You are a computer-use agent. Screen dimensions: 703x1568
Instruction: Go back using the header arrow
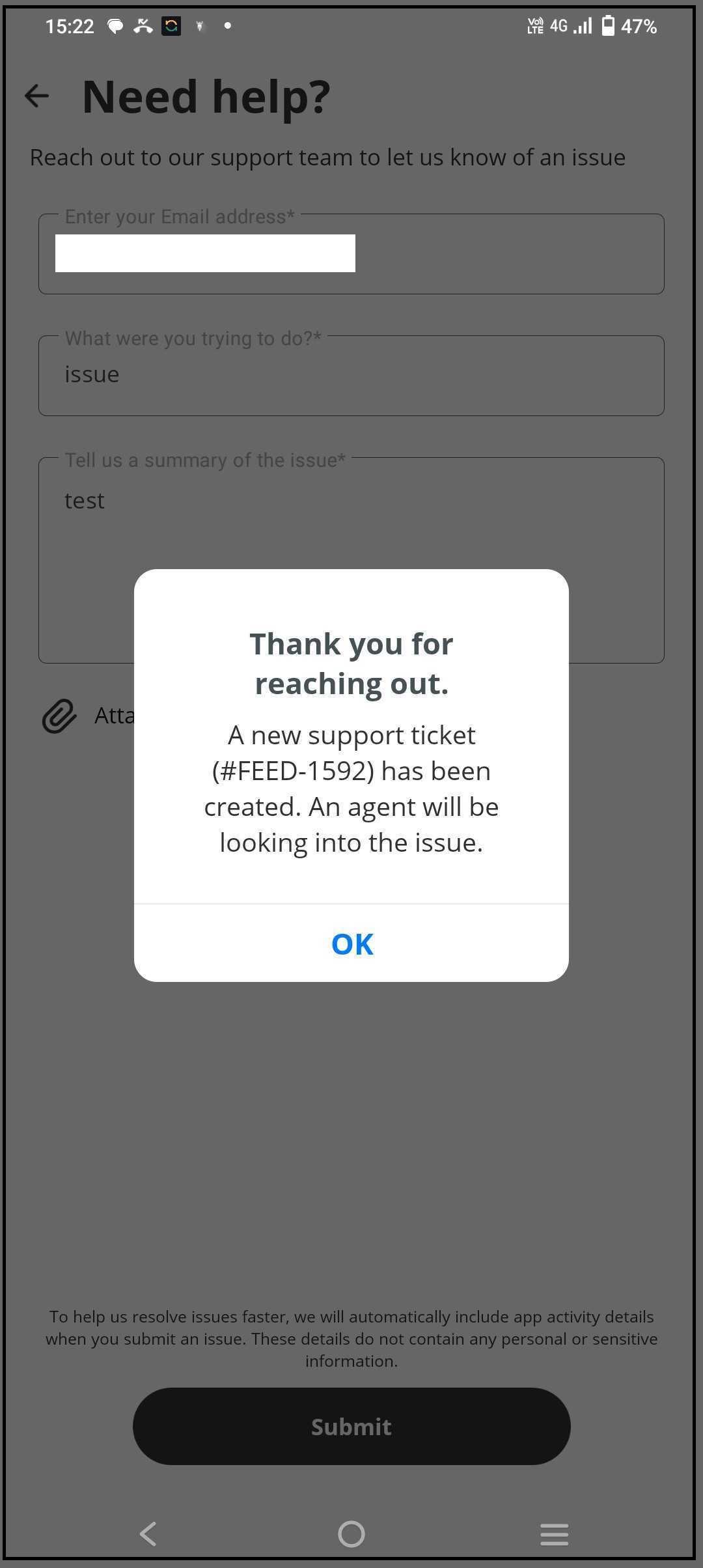pyautogui.click(x=37, y=96)
